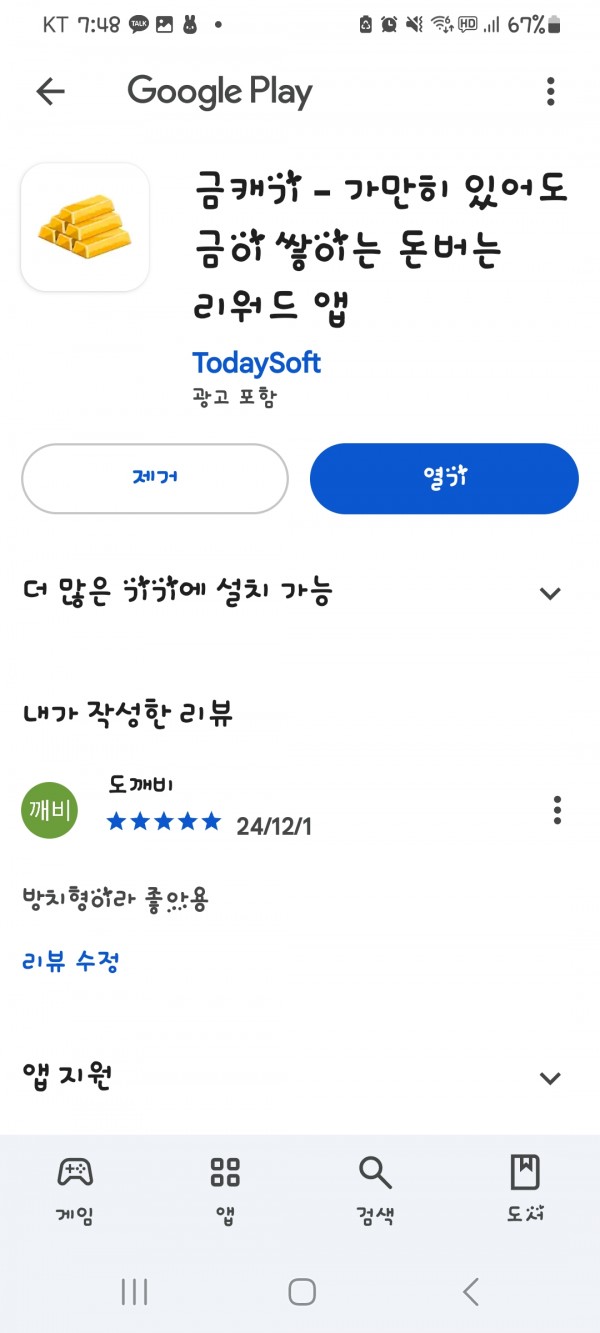Switch to the 도서 tab

click(525, 1191)
